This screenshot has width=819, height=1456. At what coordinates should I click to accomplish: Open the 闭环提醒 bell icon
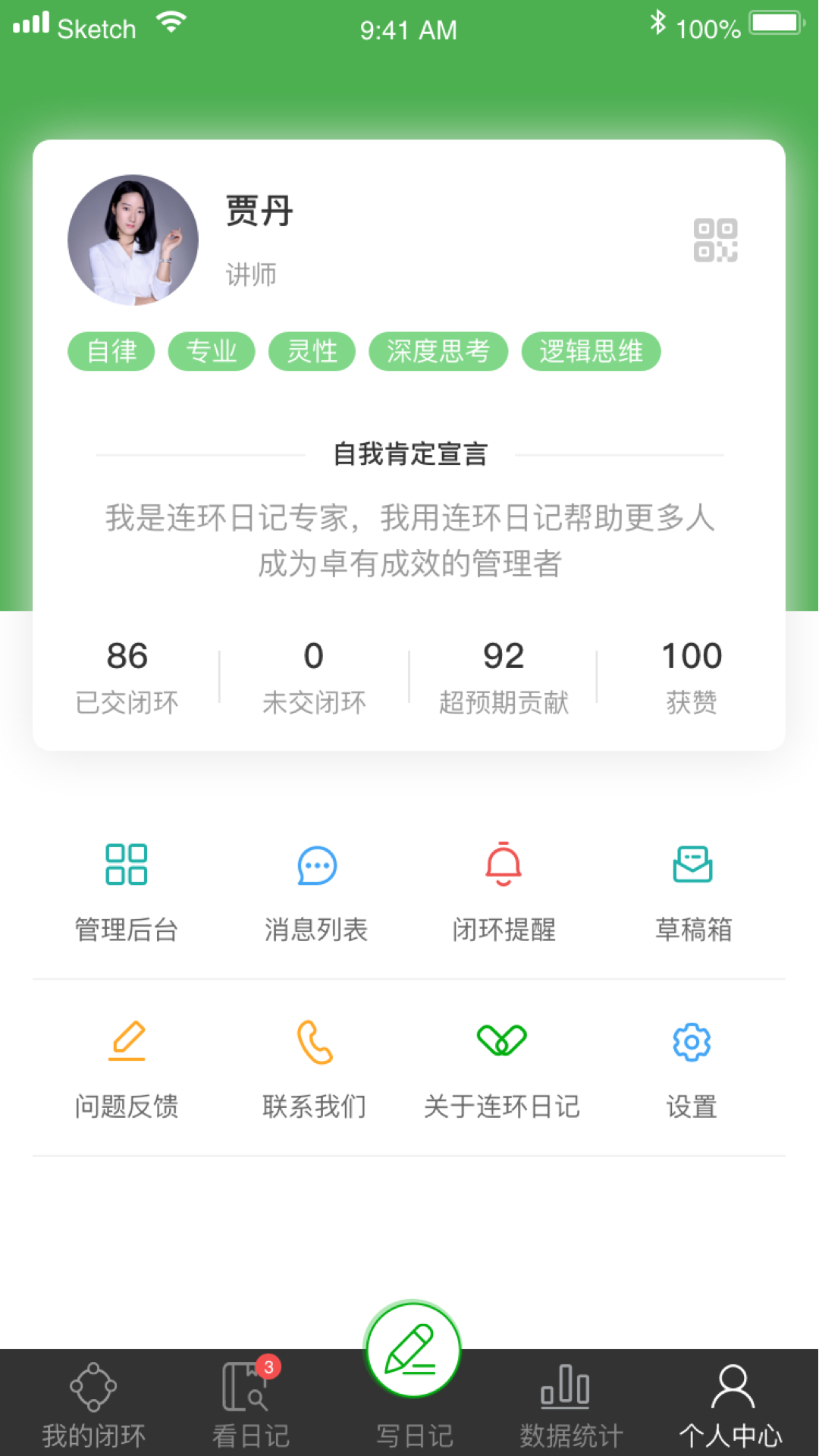coord(502,864)
